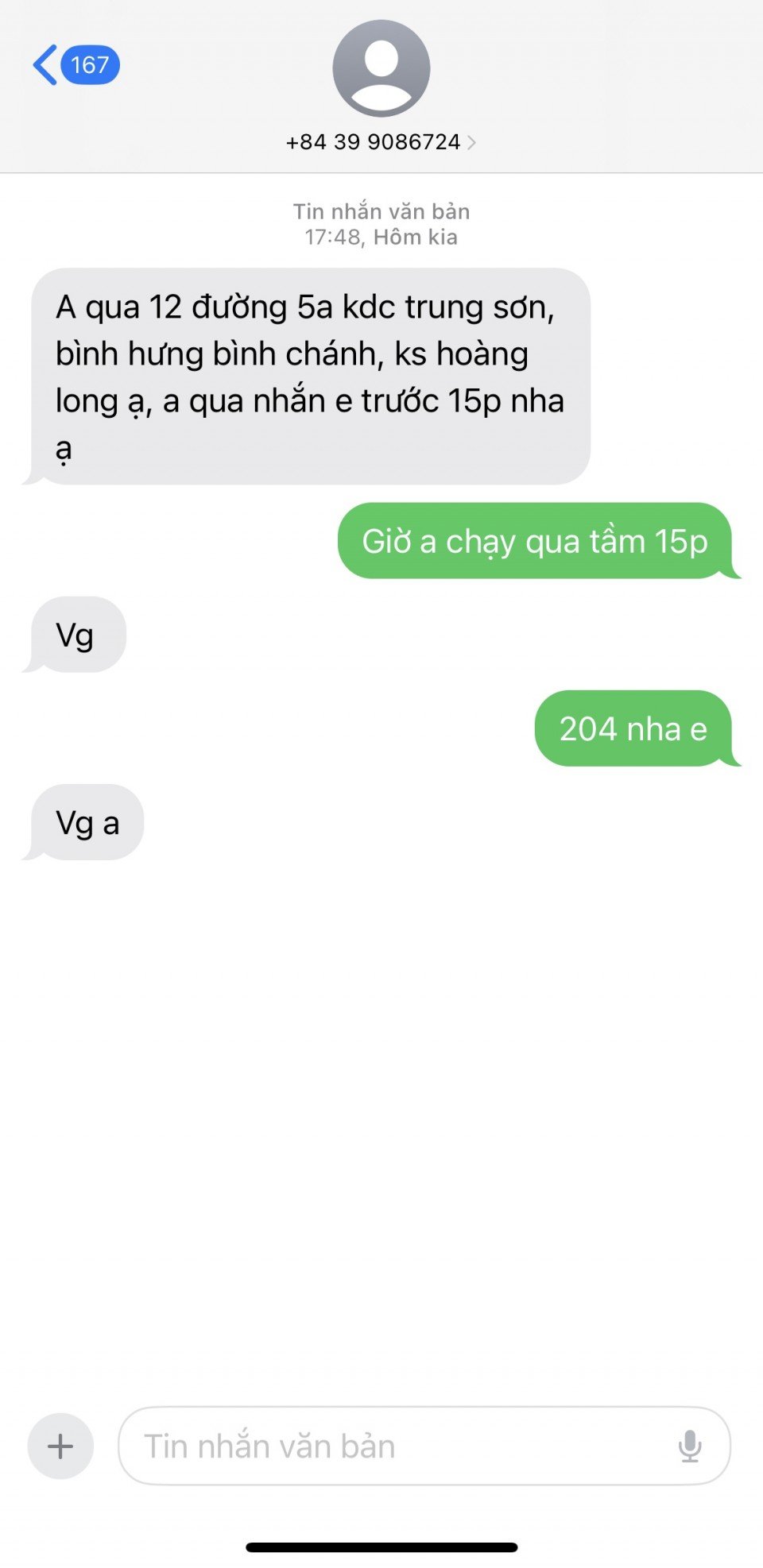Open the plus attachments menu
763x1568 pixels.
tap(60, 1446)
